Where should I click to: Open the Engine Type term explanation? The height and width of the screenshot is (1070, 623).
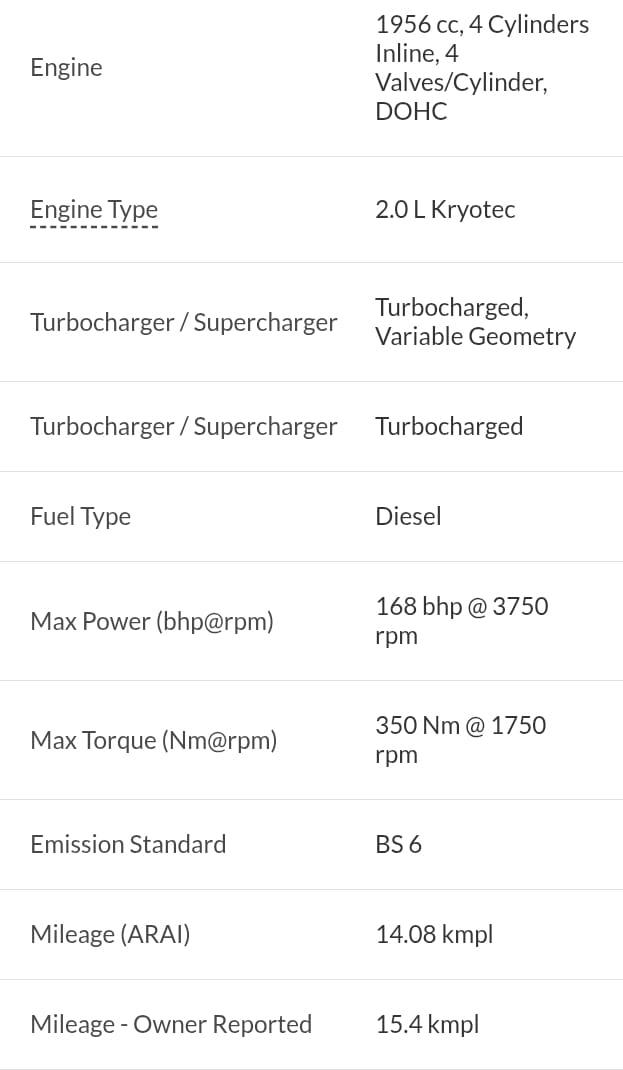tap(94, 210)
